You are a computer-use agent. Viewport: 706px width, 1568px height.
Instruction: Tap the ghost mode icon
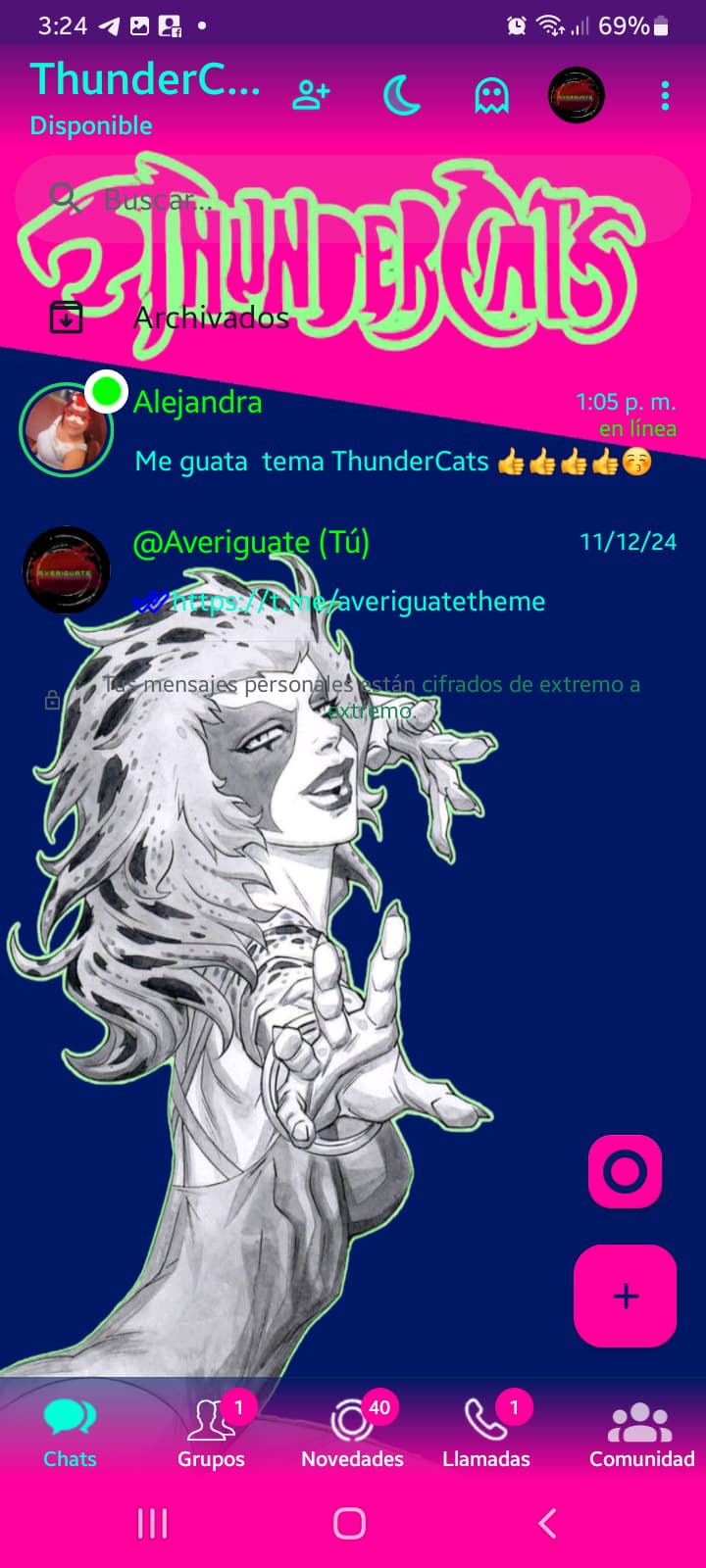491,96
